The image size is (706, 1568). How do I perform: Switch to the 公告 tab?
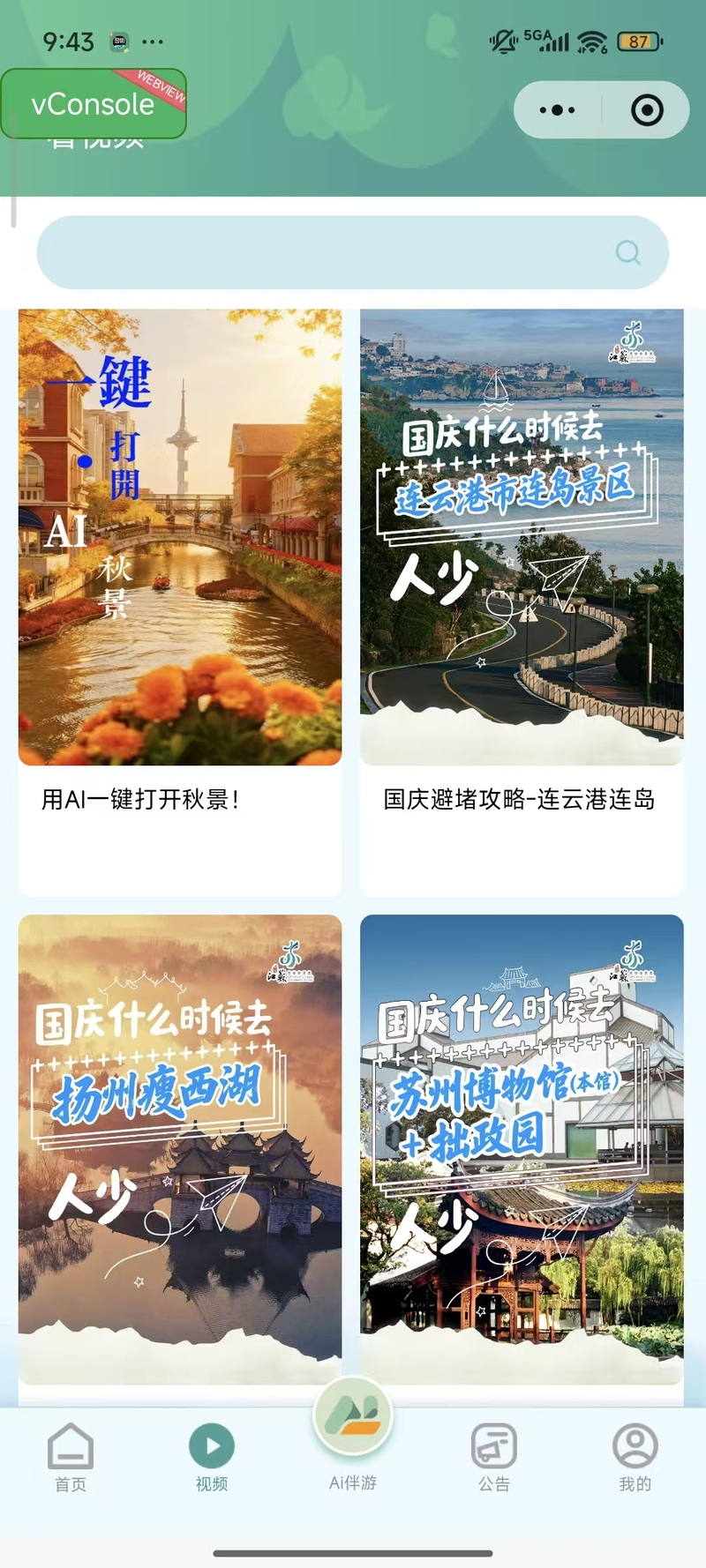pyautogui.click(x=494, y=1457)
